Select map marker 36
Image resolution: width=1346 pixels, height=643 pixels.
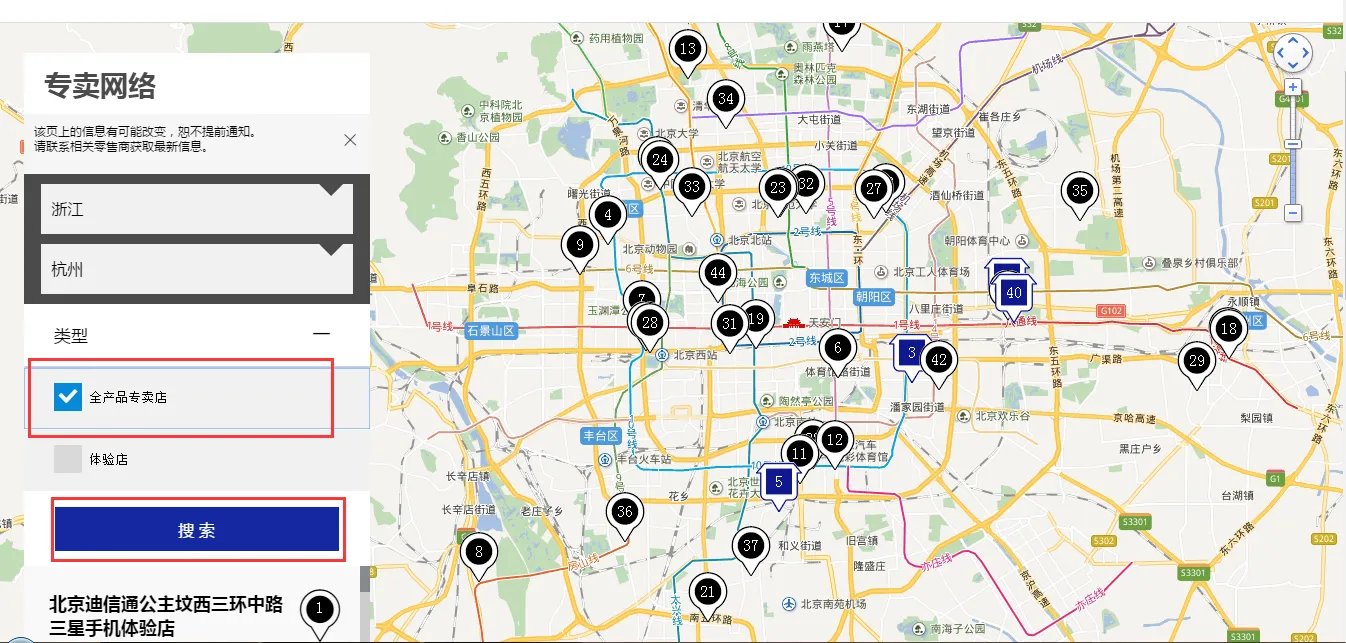pyautogui.click(x=625, y=512)
